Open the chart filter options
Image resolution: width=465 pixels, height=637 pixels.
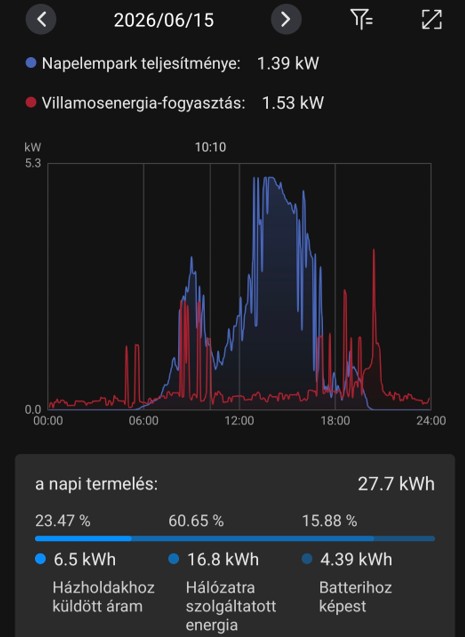[361, 19]
